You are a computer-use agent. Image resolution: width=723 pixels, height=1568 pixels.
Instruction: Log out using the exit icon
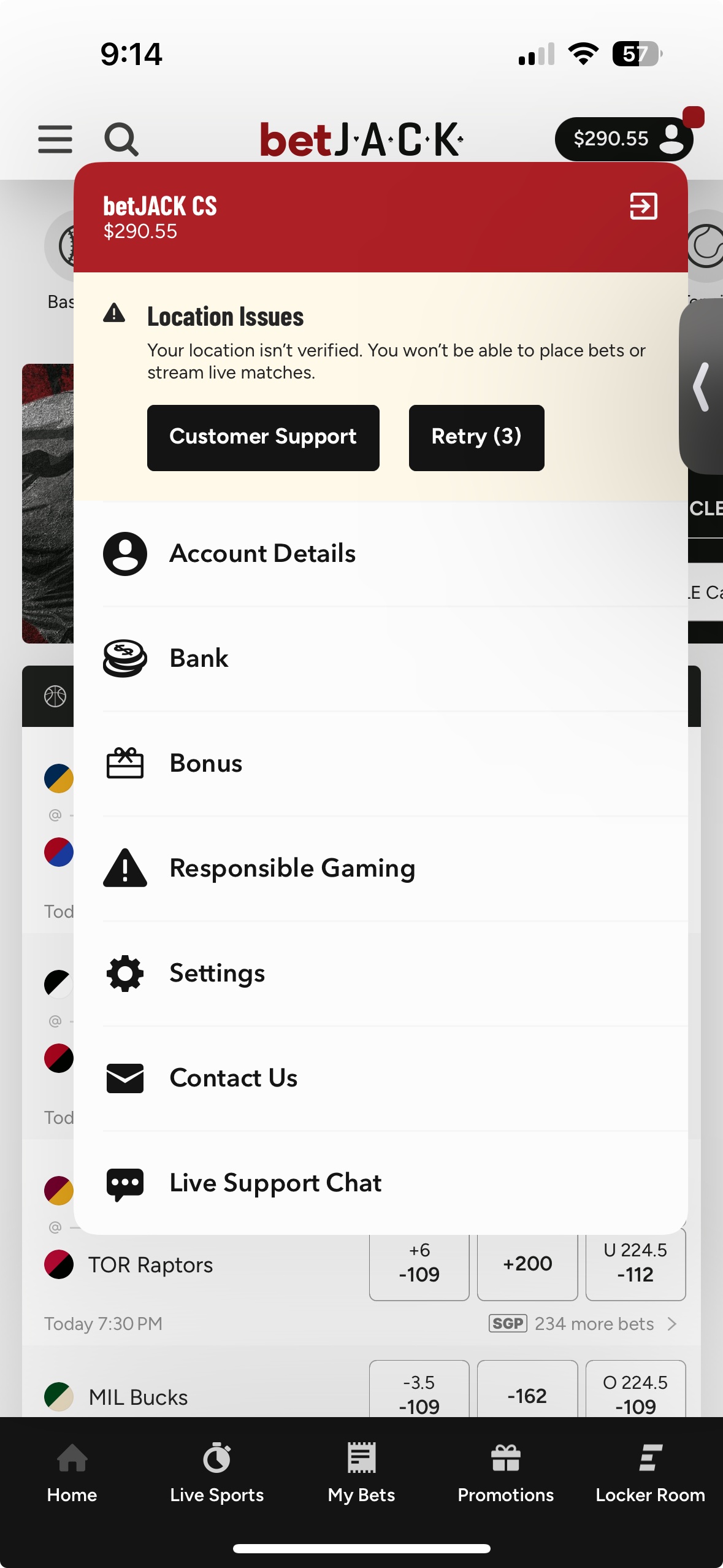[643, 206]
